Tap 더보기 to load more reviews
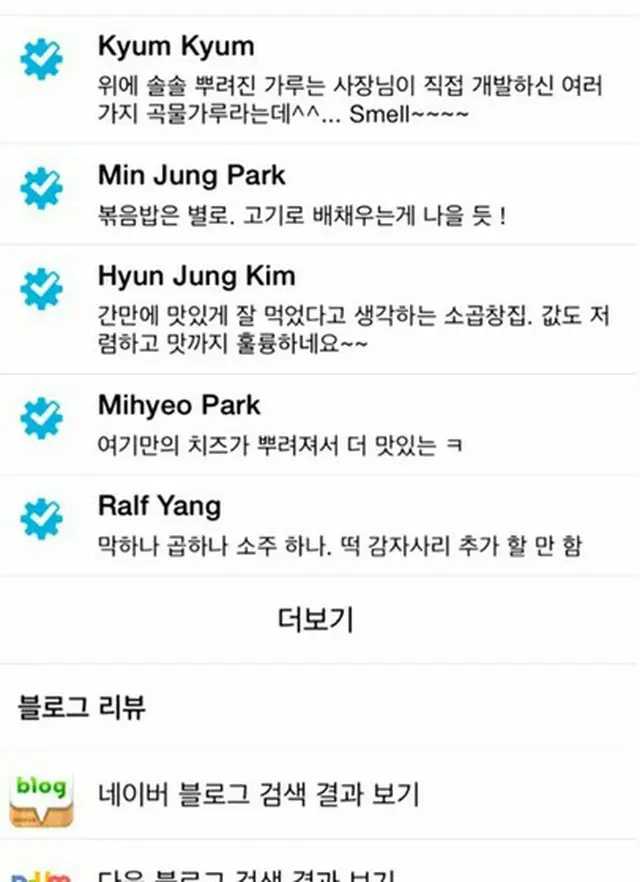The width and height of the screenshot is (640, 882). pyautogui.click(x=316, y=620)
